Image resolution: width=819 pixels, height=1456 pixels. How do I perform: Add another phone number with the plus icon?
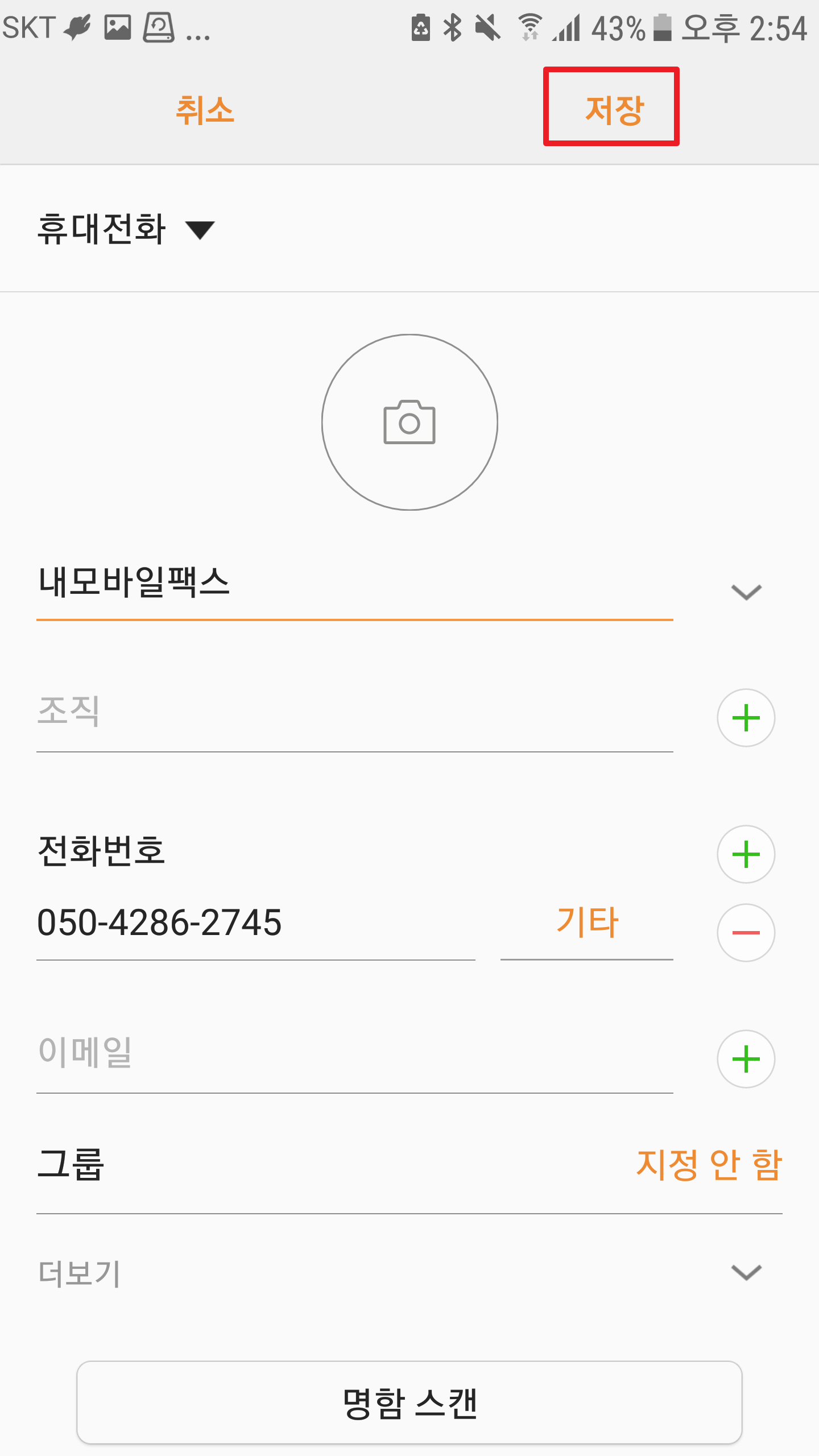point(746,854)
